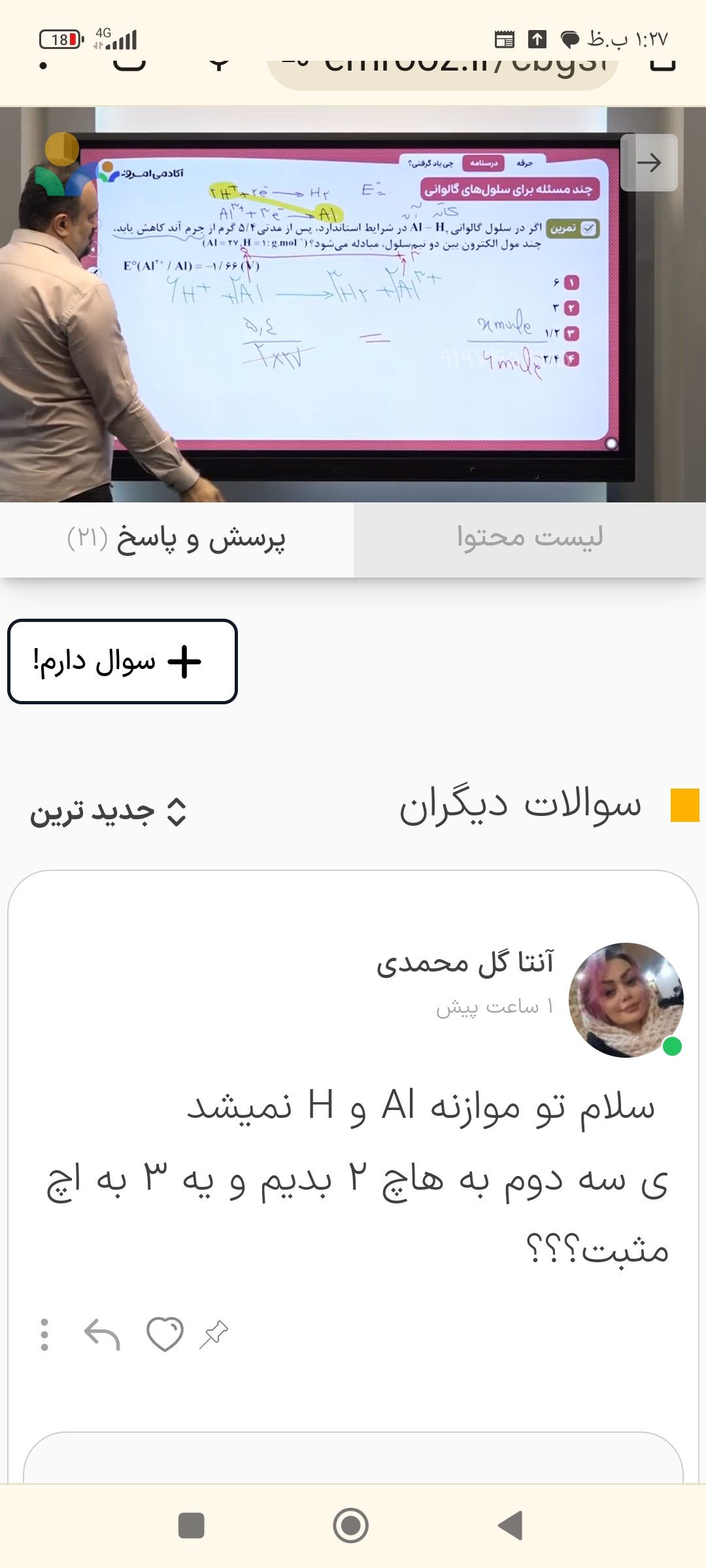706x1568 pixels.
Task: Open more options on آنتا گل محمدی's question
Action: (44, 1334)
